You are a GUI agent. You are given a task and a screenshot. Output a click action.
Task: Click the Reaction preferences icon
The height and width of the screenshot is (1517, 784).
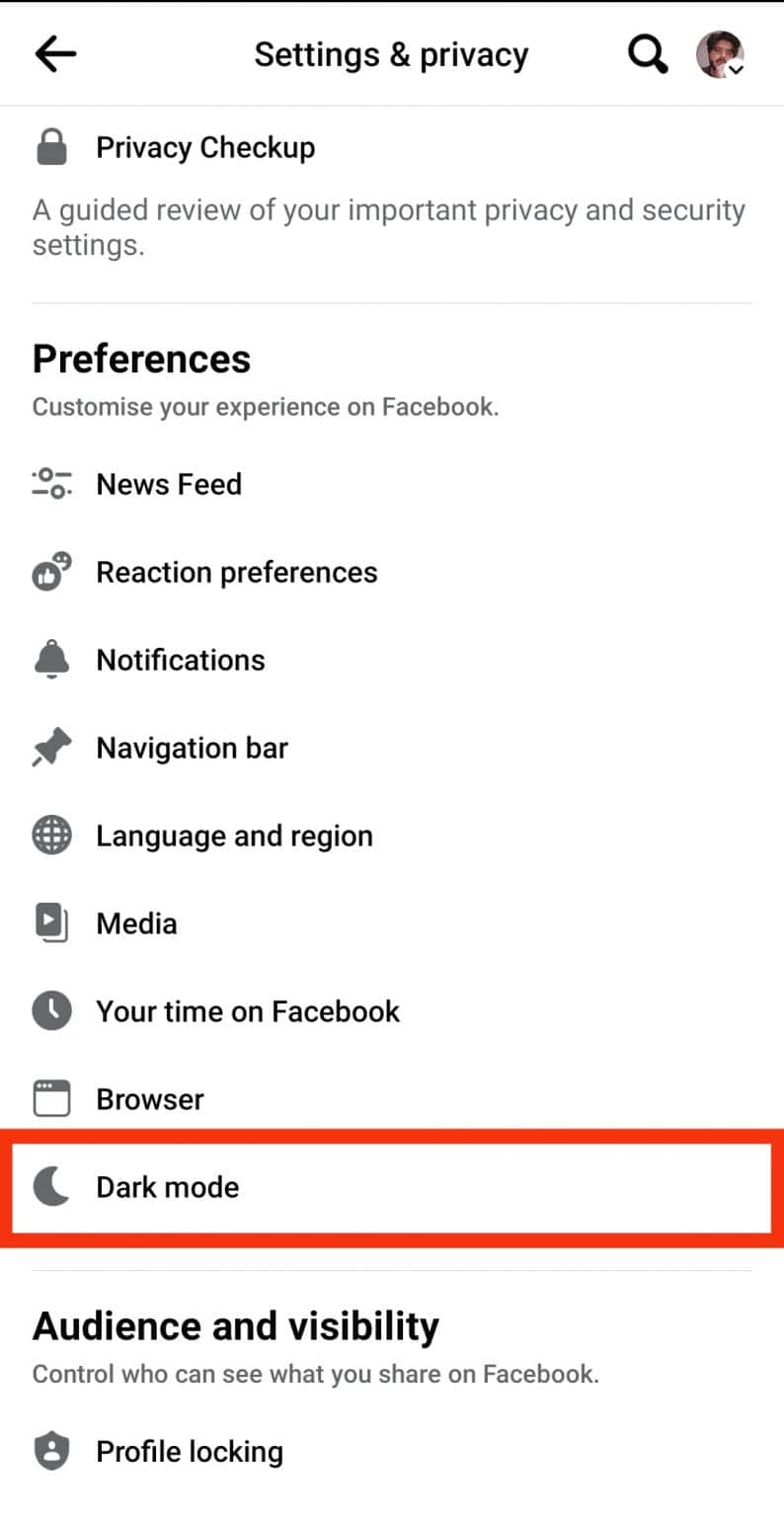(51, 571)
